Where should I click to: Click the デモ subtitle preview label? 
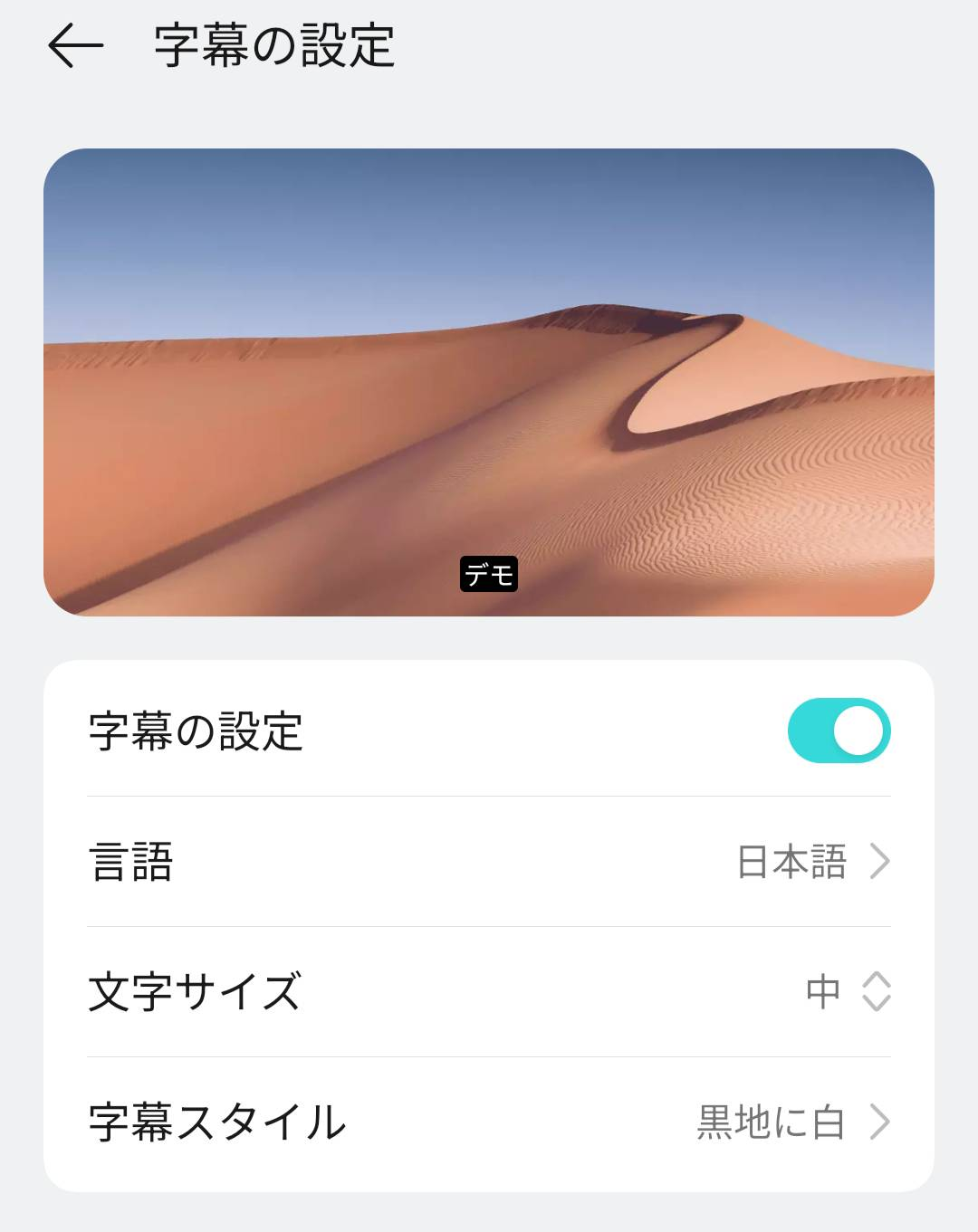(x=489, y=572)
